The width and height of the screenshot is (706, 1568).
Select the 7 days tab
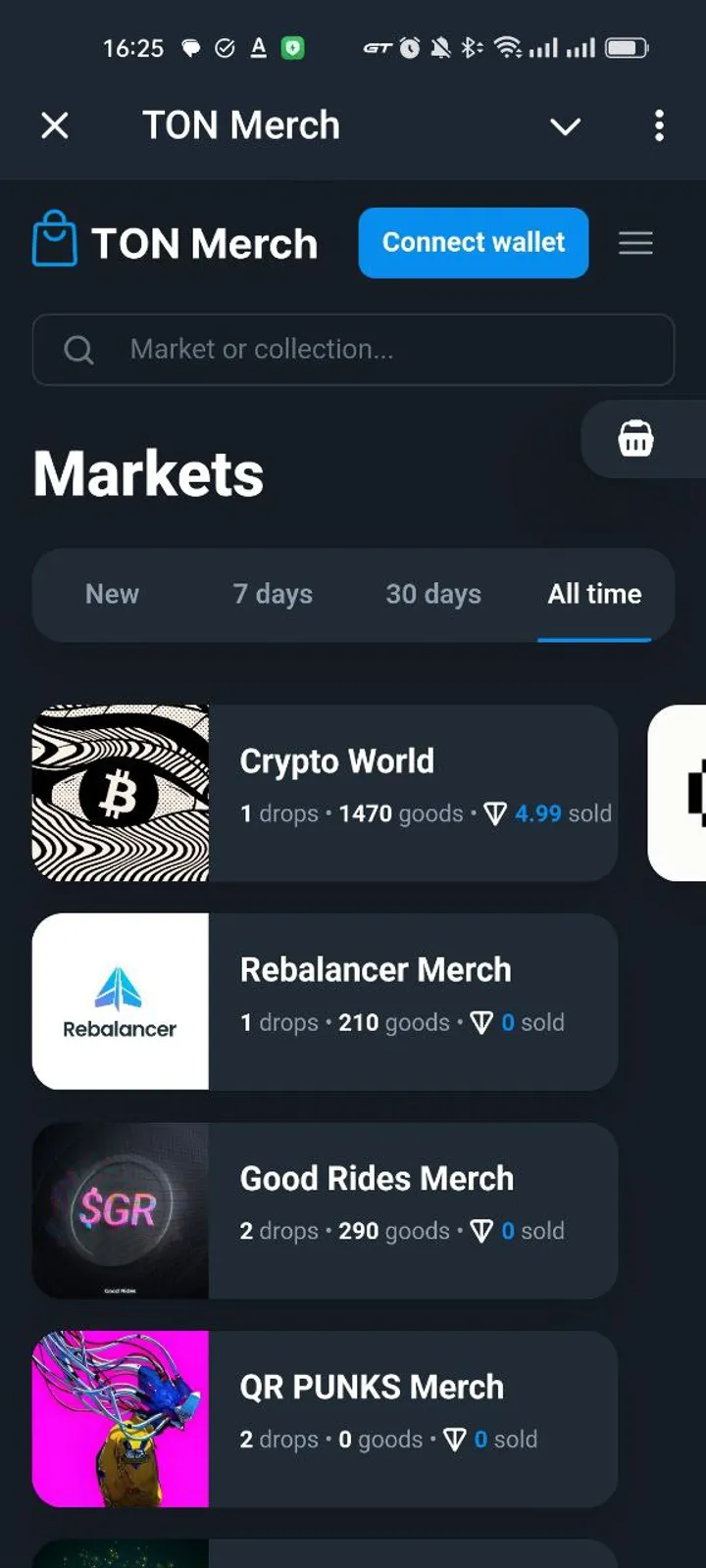[x=273, y=594]
